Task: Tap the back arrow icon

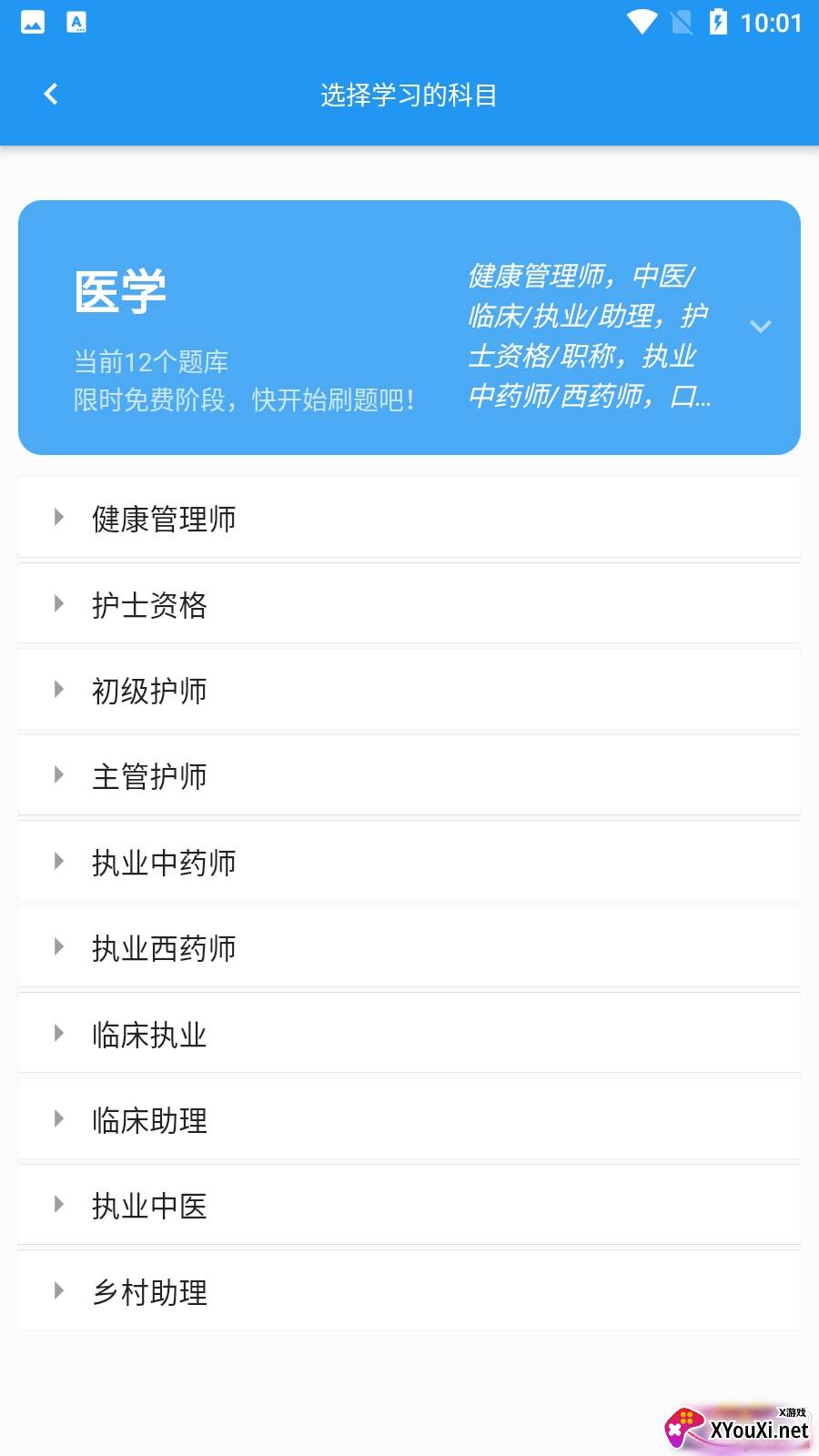Action: tap(50, 93)
